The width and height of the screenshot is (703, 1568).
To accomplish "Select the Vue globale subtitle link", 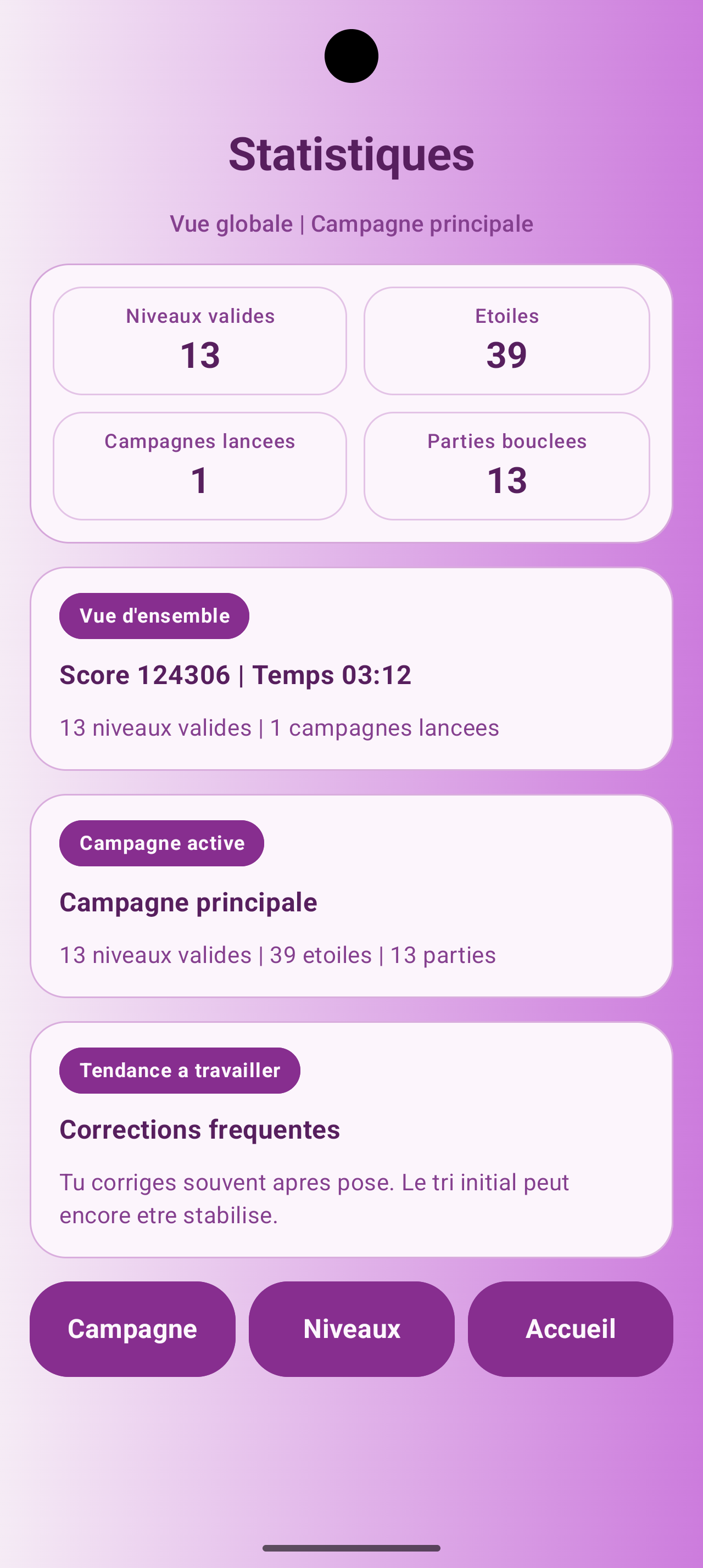I will tap(230, 223).
